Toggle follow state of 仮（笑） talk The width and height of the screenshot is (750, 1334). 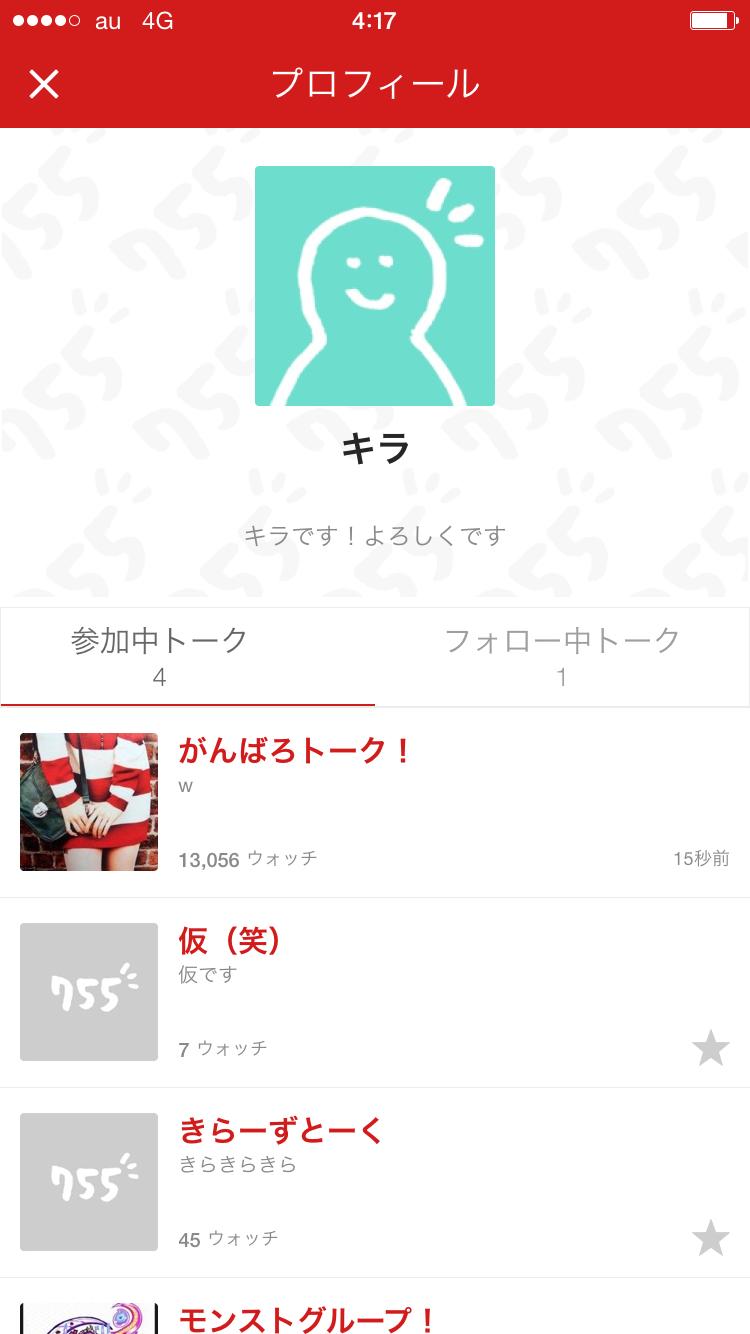coord(710,1048)
